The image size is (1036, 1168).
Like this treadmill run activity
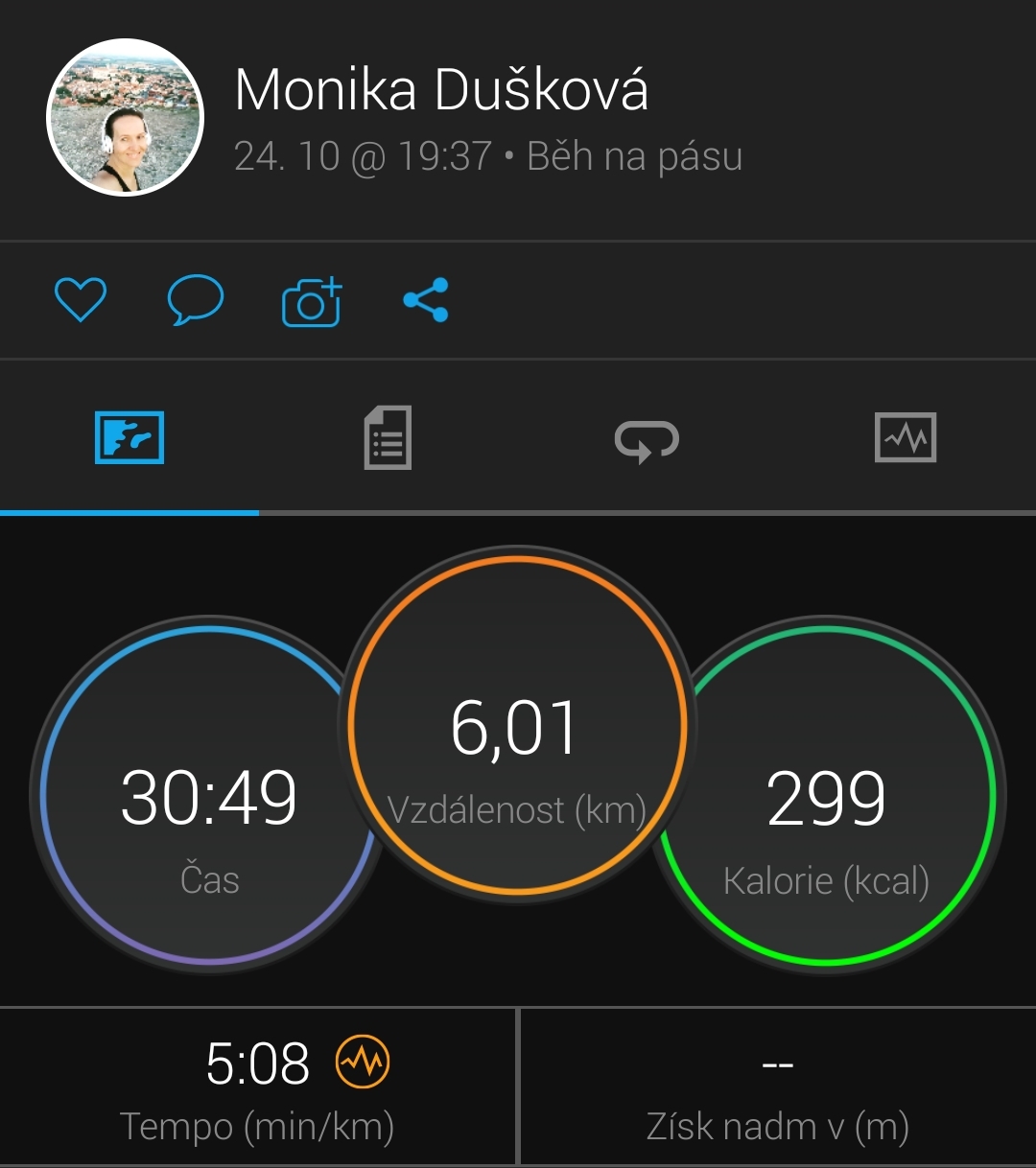[x=81, y=300]
